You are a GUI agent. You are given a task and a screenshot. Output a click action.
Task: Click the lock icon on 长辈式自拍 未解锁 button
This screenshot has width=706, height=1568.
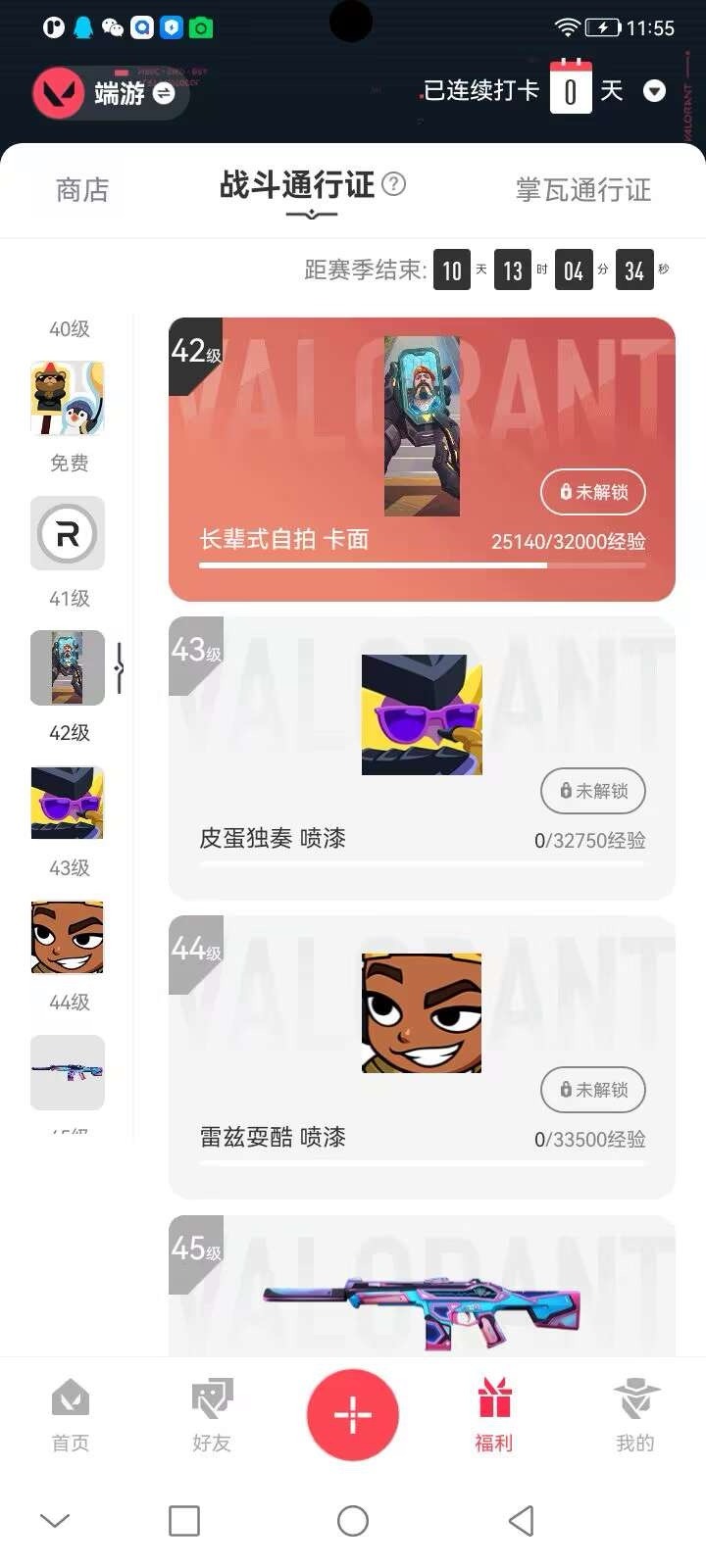pyautogui.click(x=564, y=493)
